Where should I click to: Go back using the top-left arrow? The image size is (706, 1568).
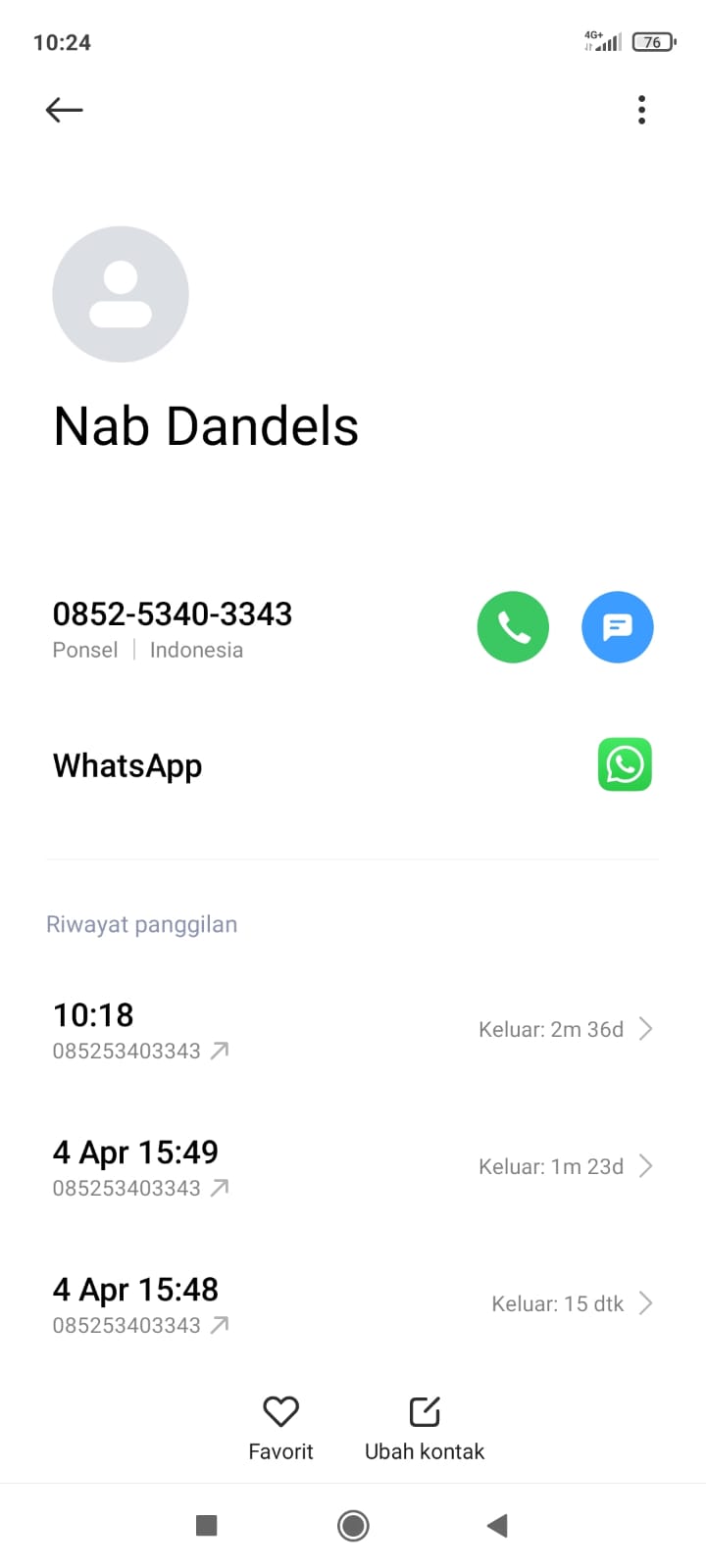pos(65,110)
